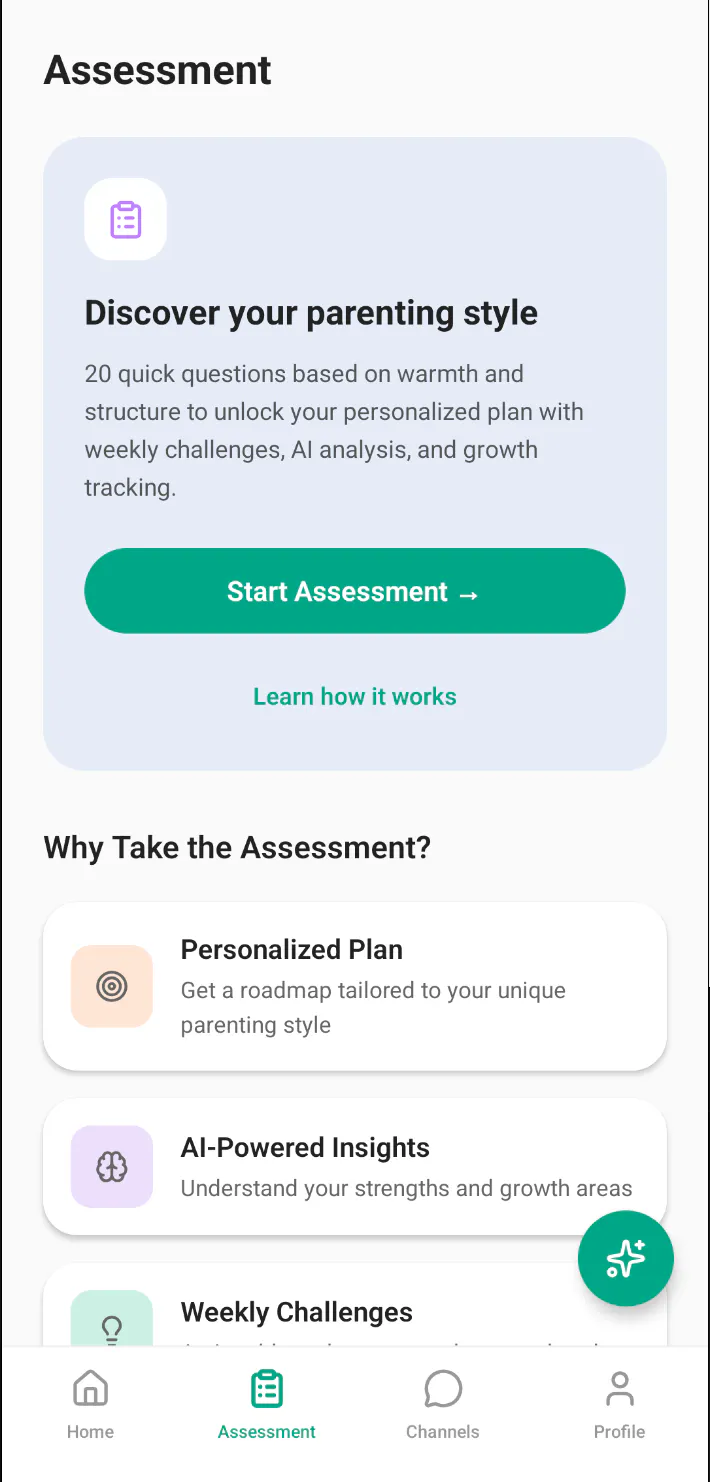The height and width of the screenshot is (1482, 710).
Task: Select the Assessment tab
Action: point(267,1405)
